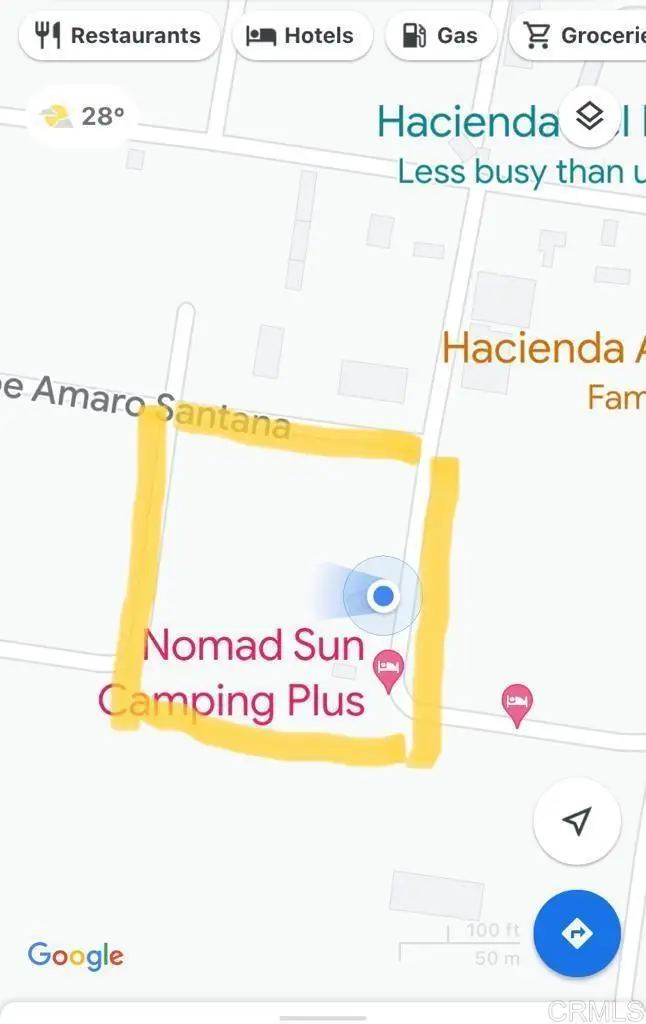Select the Hotels chip

(302, 36)
